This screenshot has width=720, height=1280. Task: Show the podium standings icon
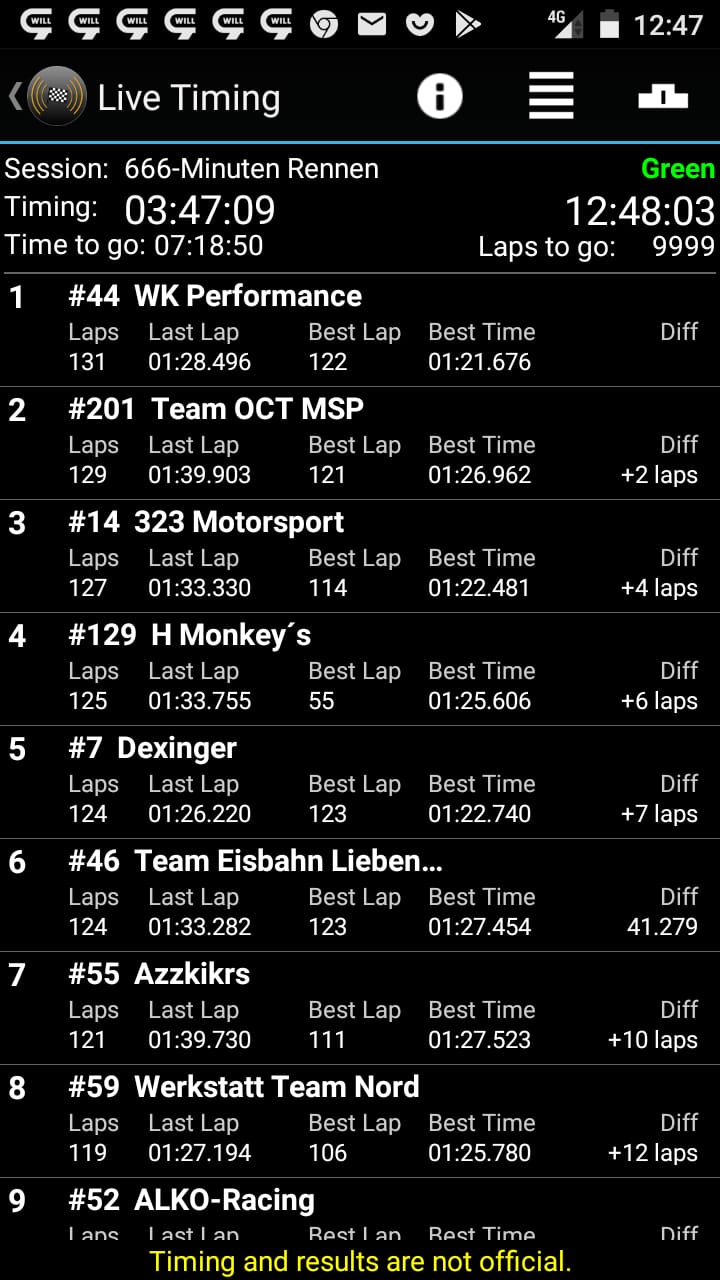663,96
